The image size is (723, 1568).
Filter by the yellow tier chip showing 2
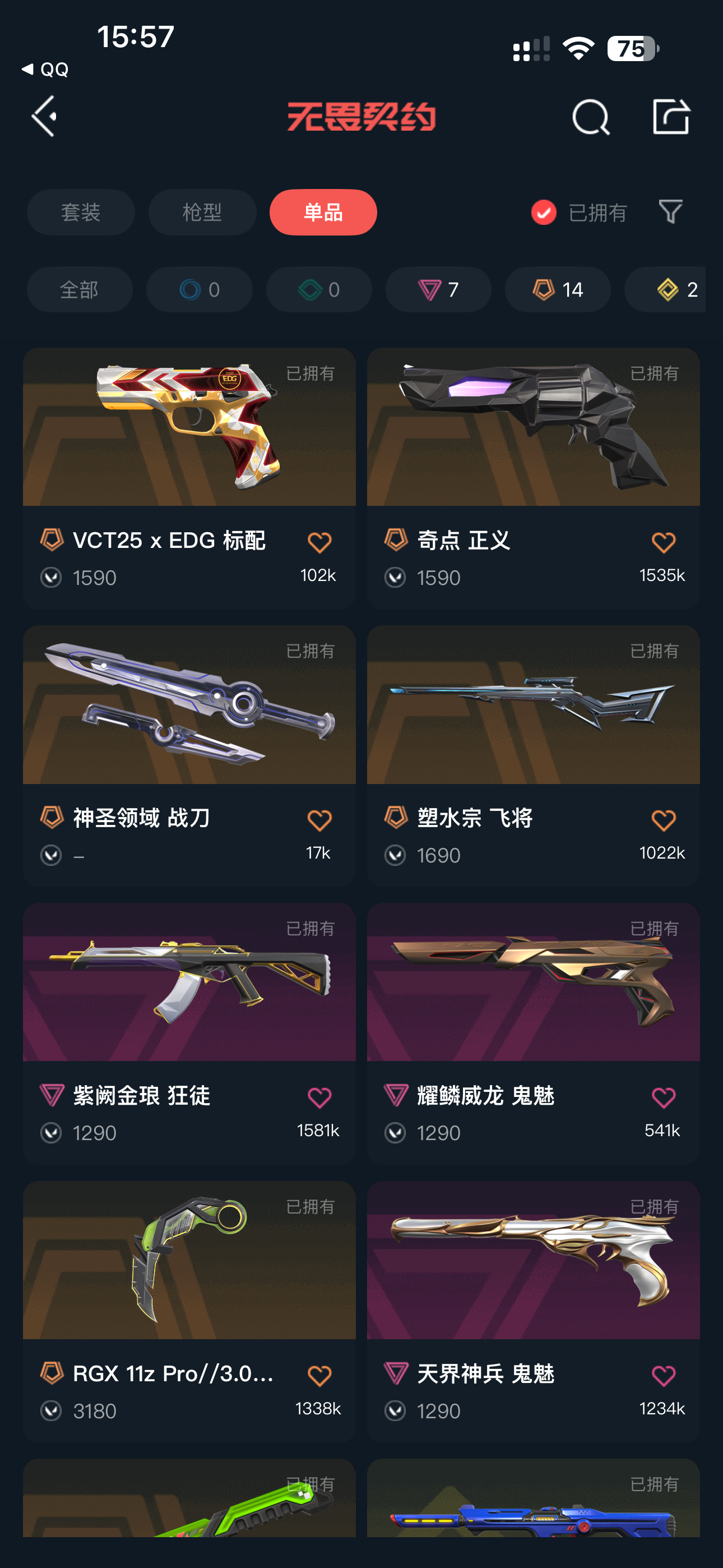click(x=665, y=290)
